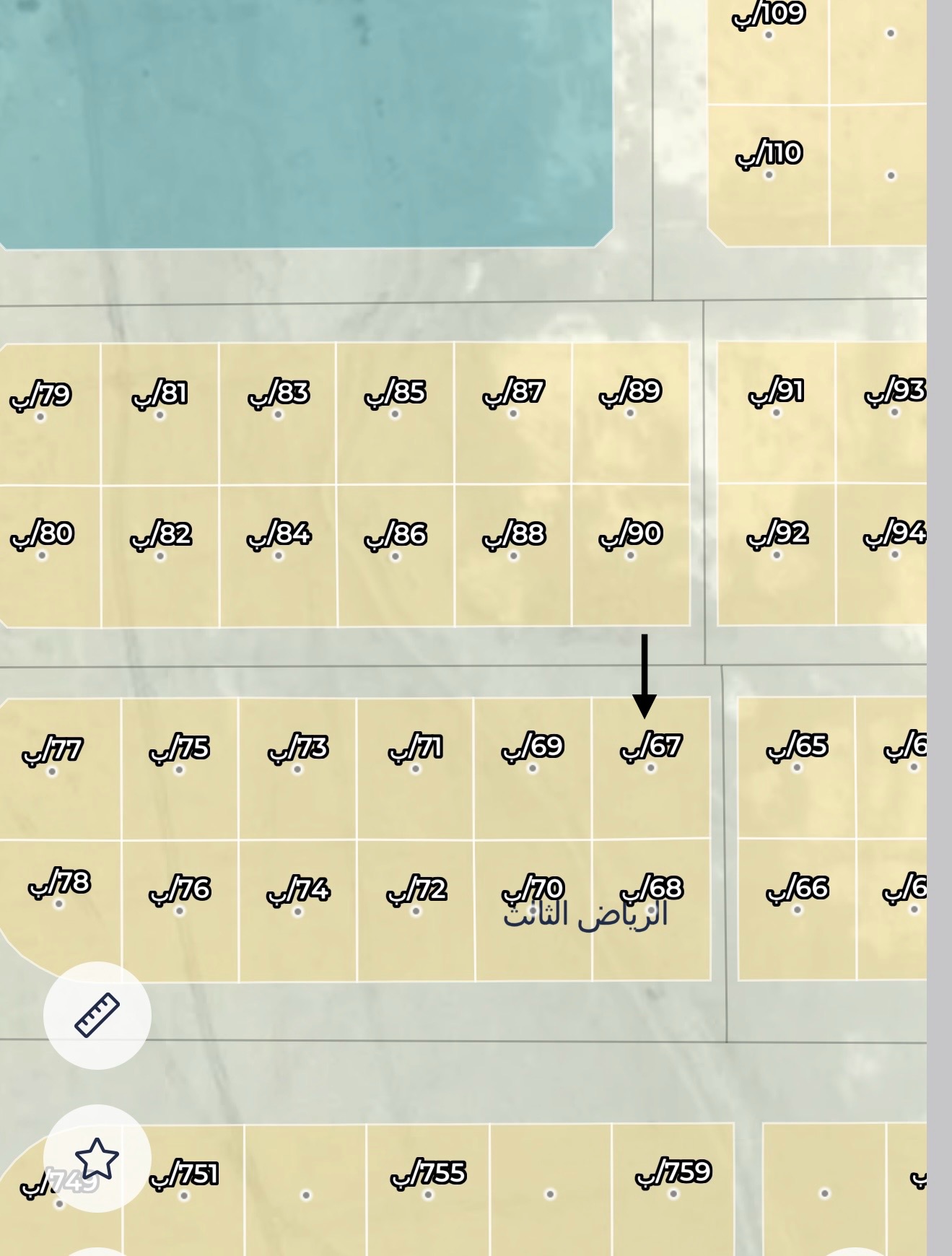The image size is (952, 1256).
Task: Choose parcel 755/ب on the map
Action: pos(428,1195)
